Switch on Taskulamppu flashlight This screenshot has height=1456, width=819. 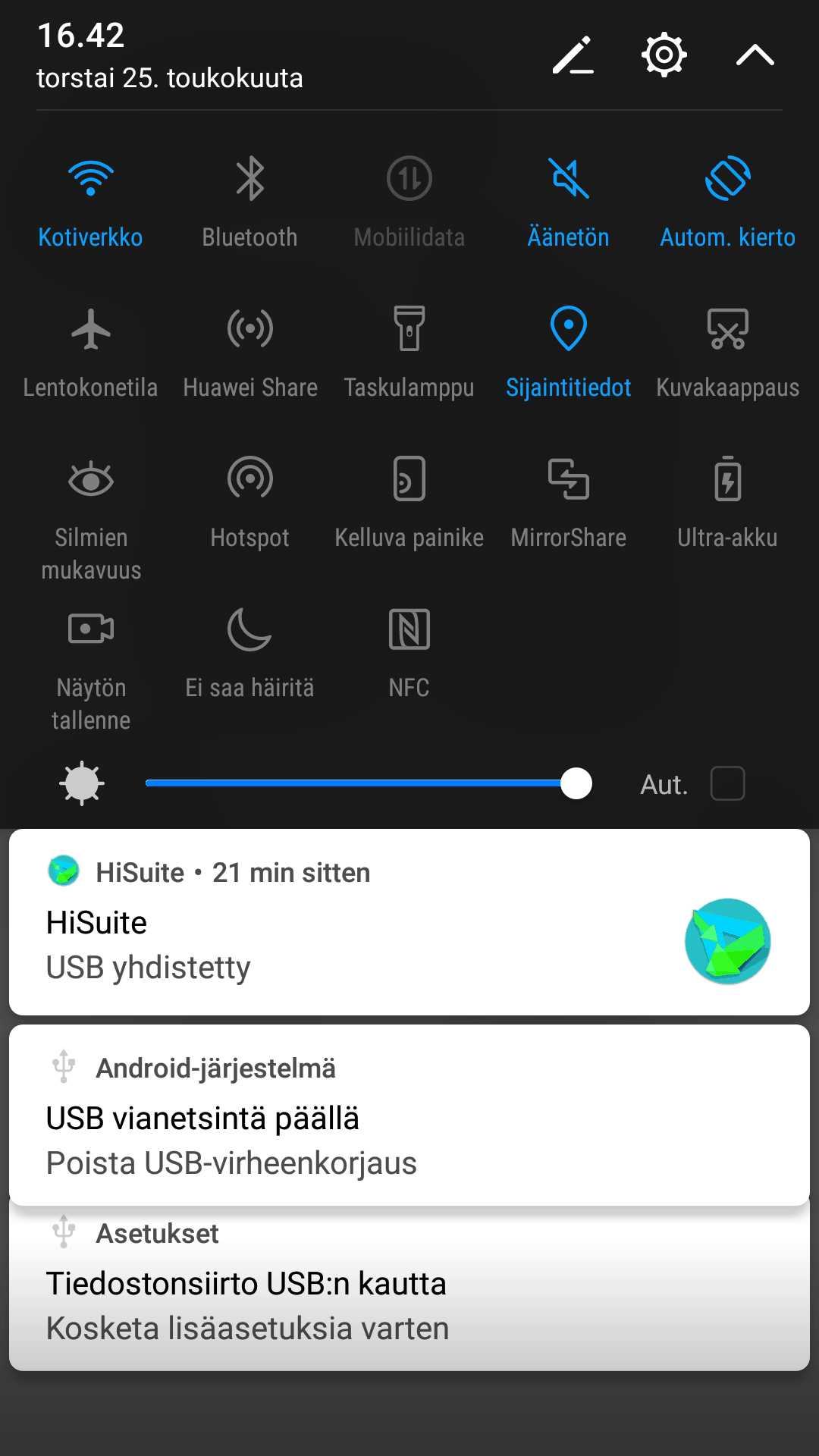[x=409, y=330]
